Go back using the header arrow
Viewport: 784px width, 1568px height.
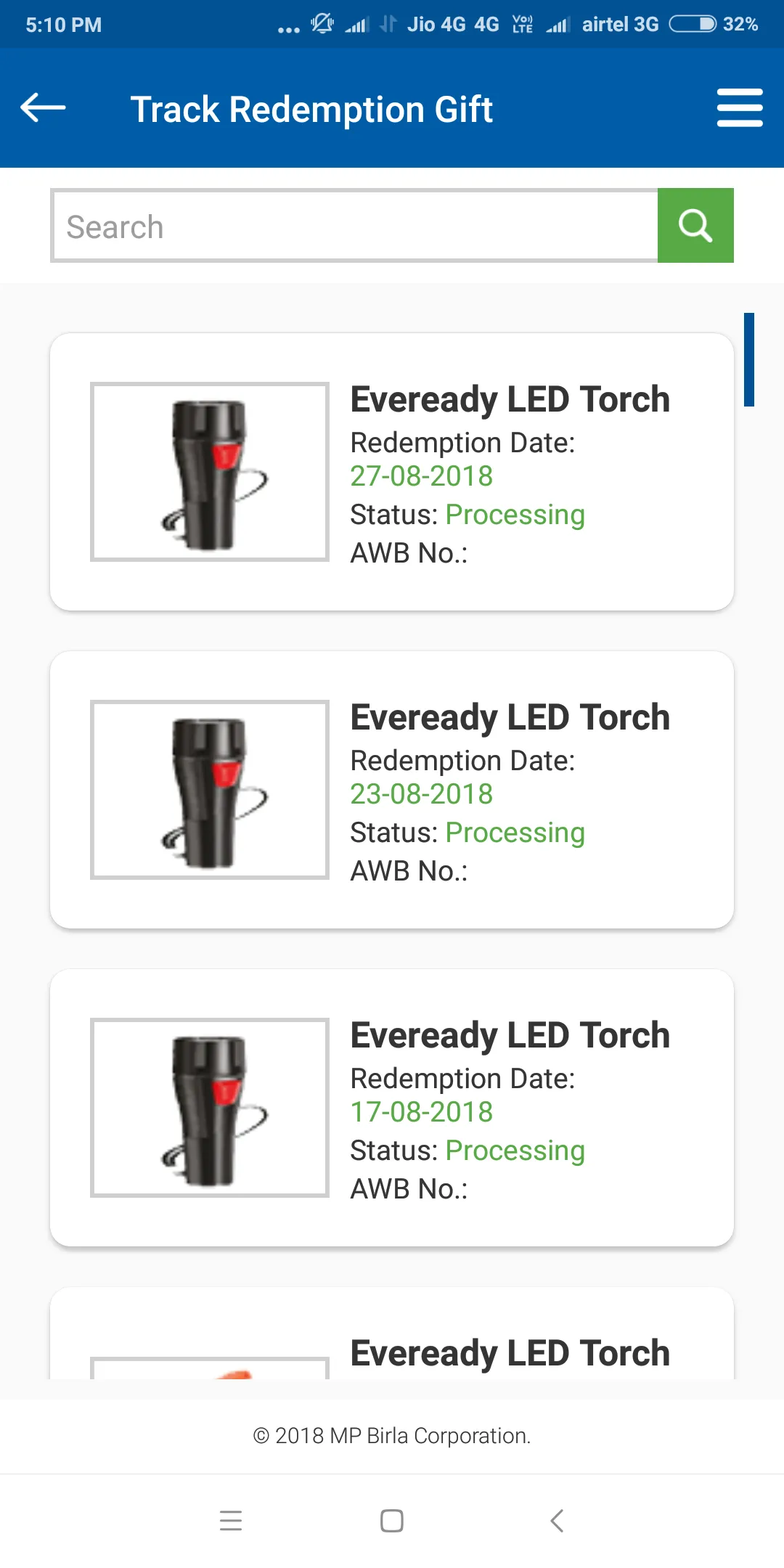43,108
